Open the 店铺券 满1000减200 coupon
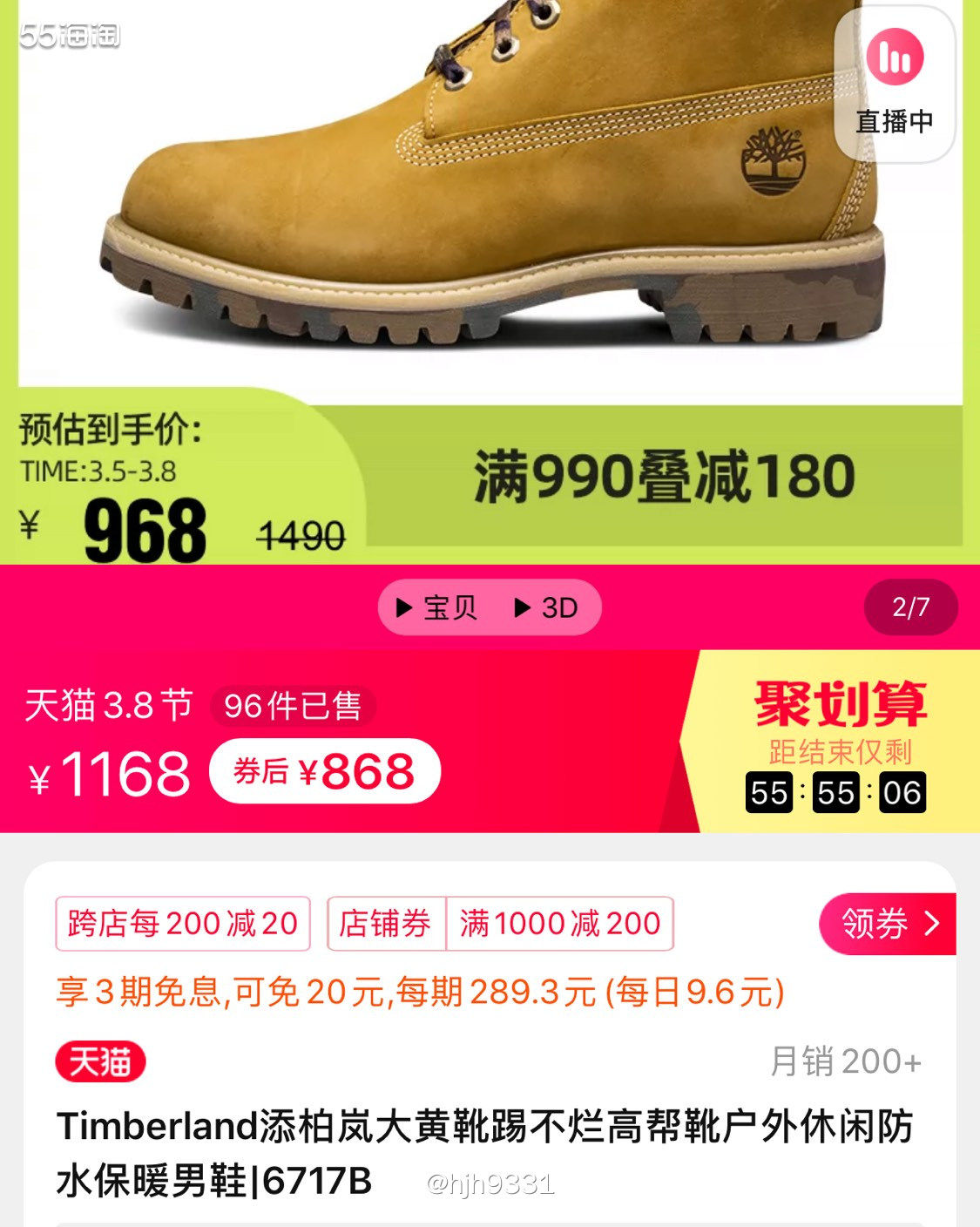The width and height of the screenshot is (980, 1227). tap(500, 924)
